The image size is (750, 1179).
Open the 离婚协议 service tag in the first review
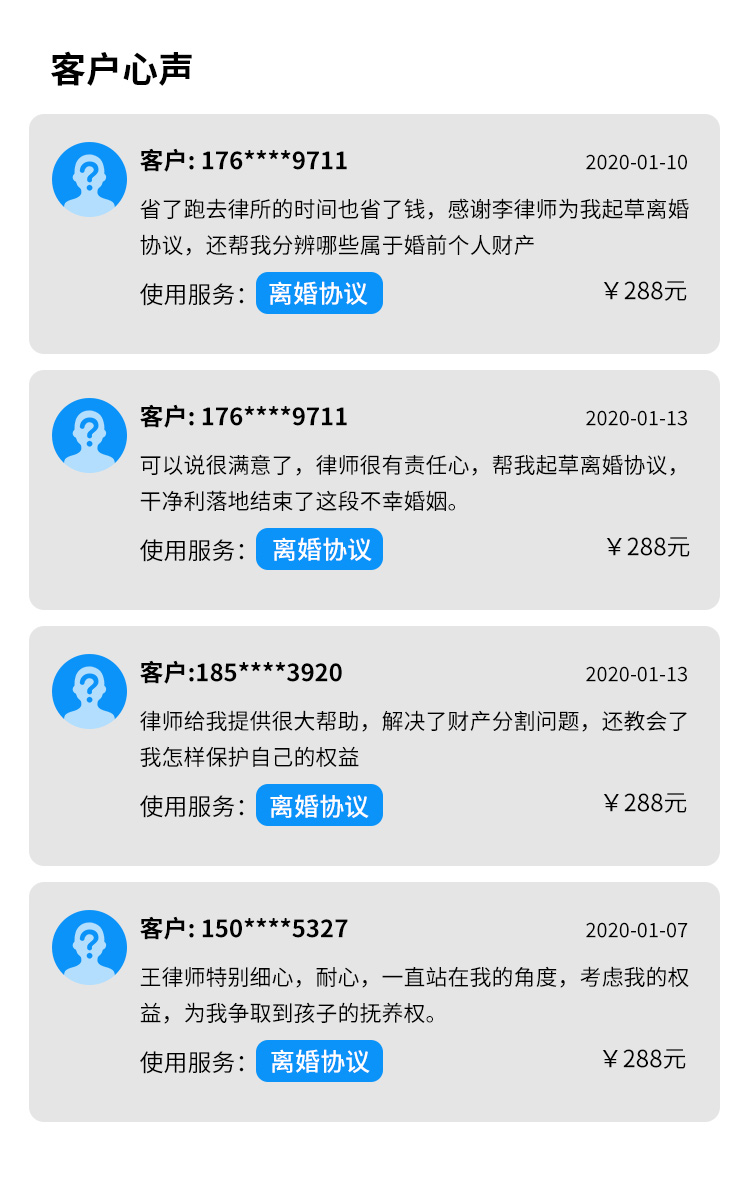click(x=319, y=292)
